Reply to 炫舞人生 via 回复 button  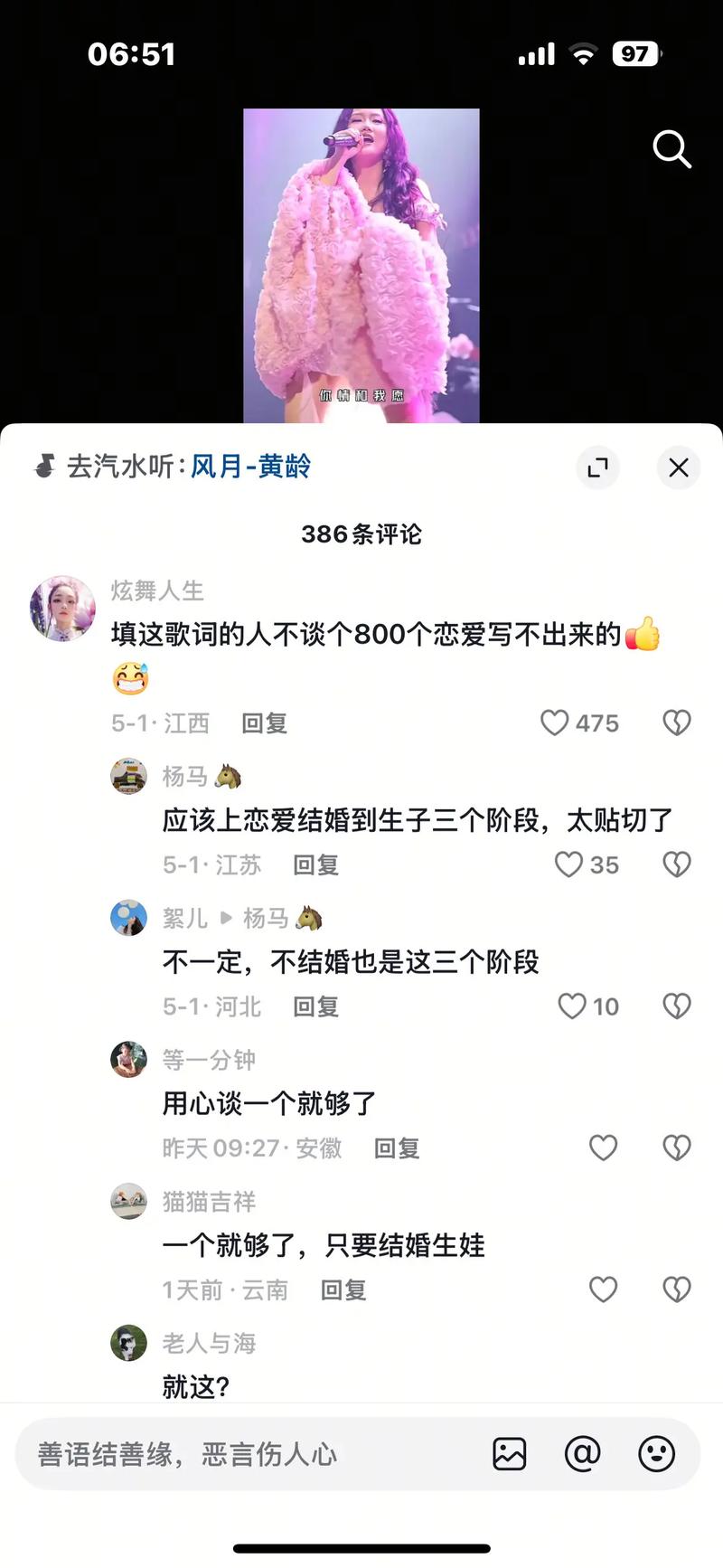pos(263,723)
